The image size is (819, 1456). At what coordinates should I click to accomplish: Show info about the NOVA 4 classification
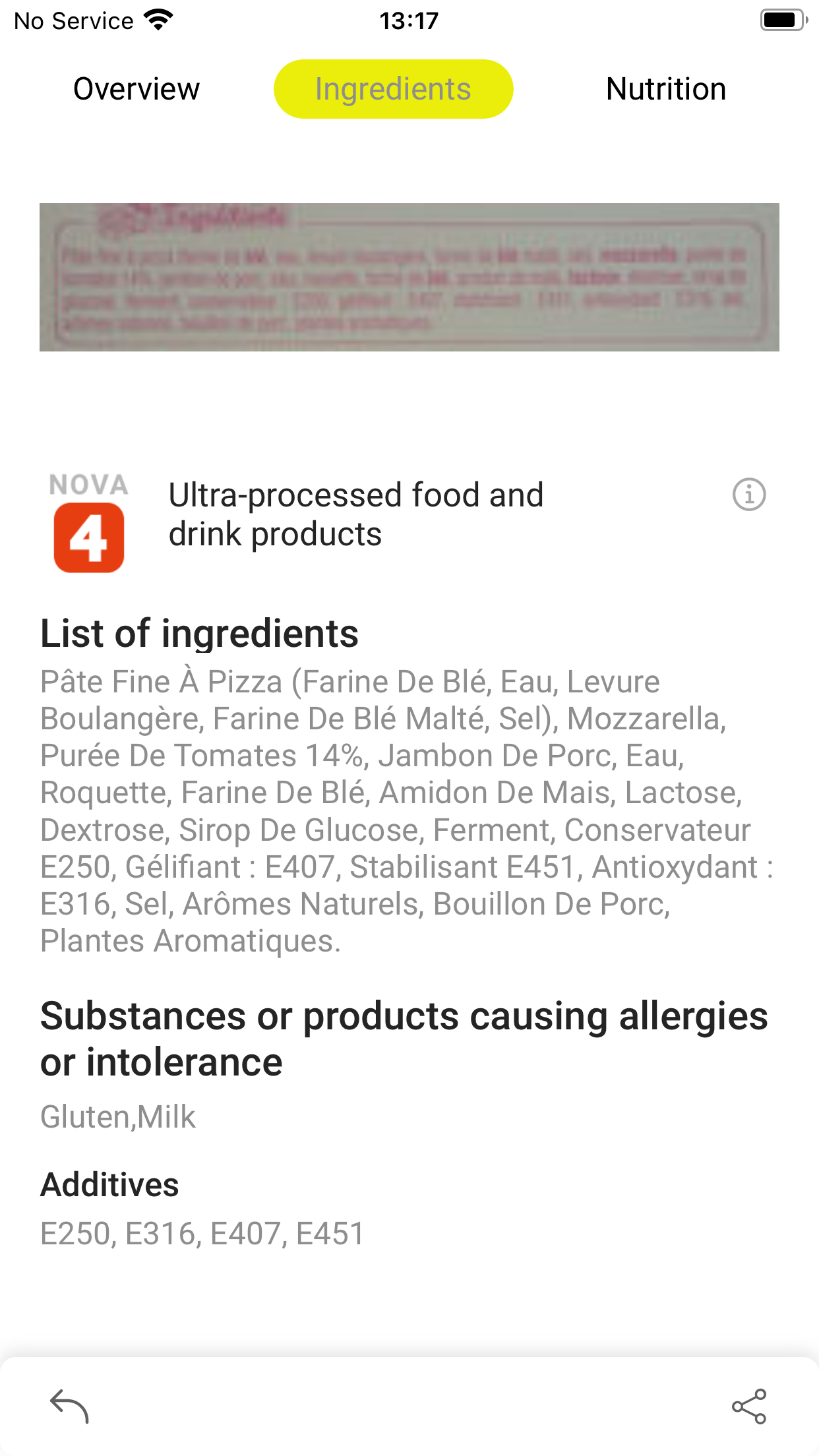coord(749,495)
